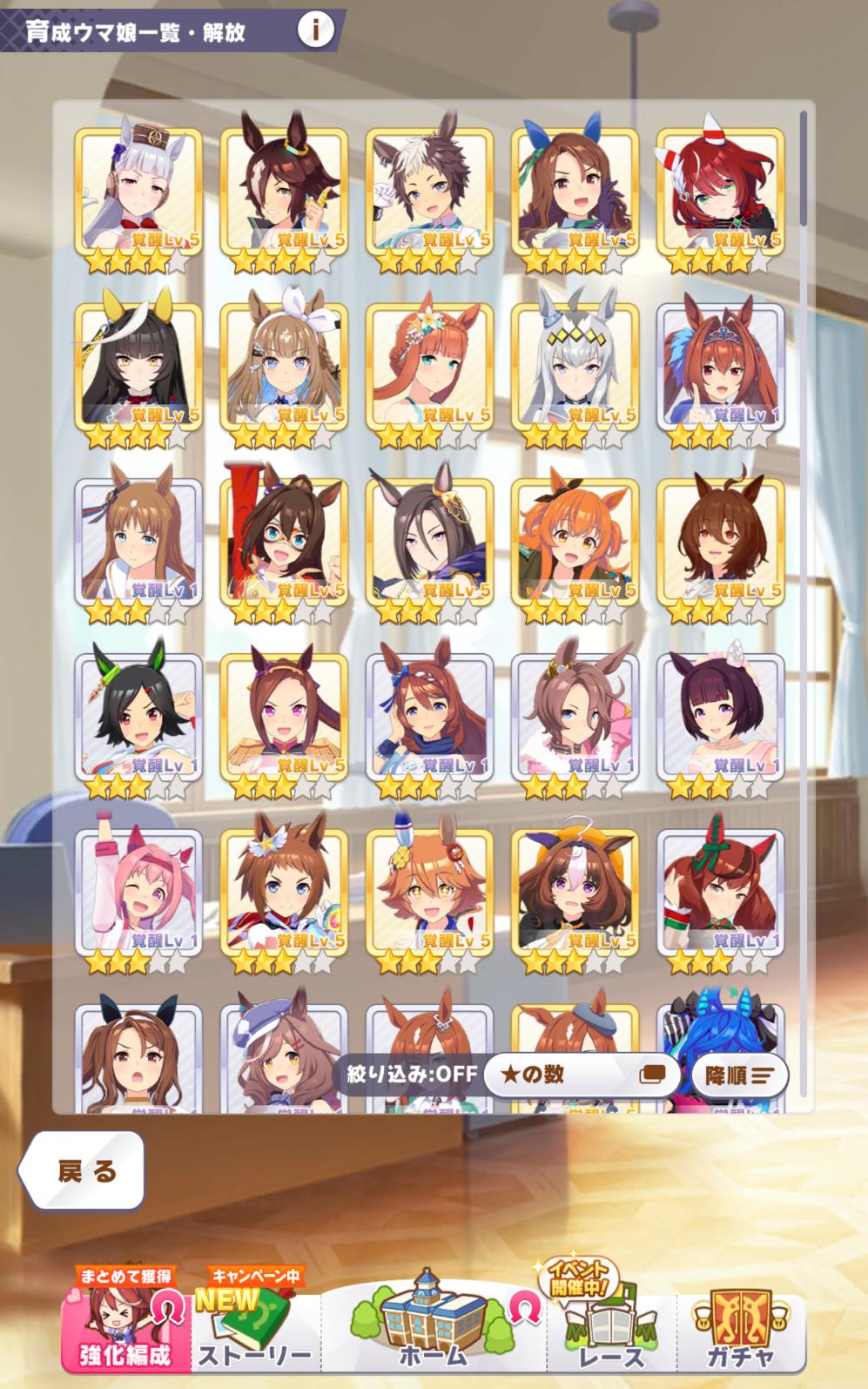Viewport: 868px width, 1389px height.
Task: Toggle the 降順 sort order button
Action: [x=739, y=1075]
